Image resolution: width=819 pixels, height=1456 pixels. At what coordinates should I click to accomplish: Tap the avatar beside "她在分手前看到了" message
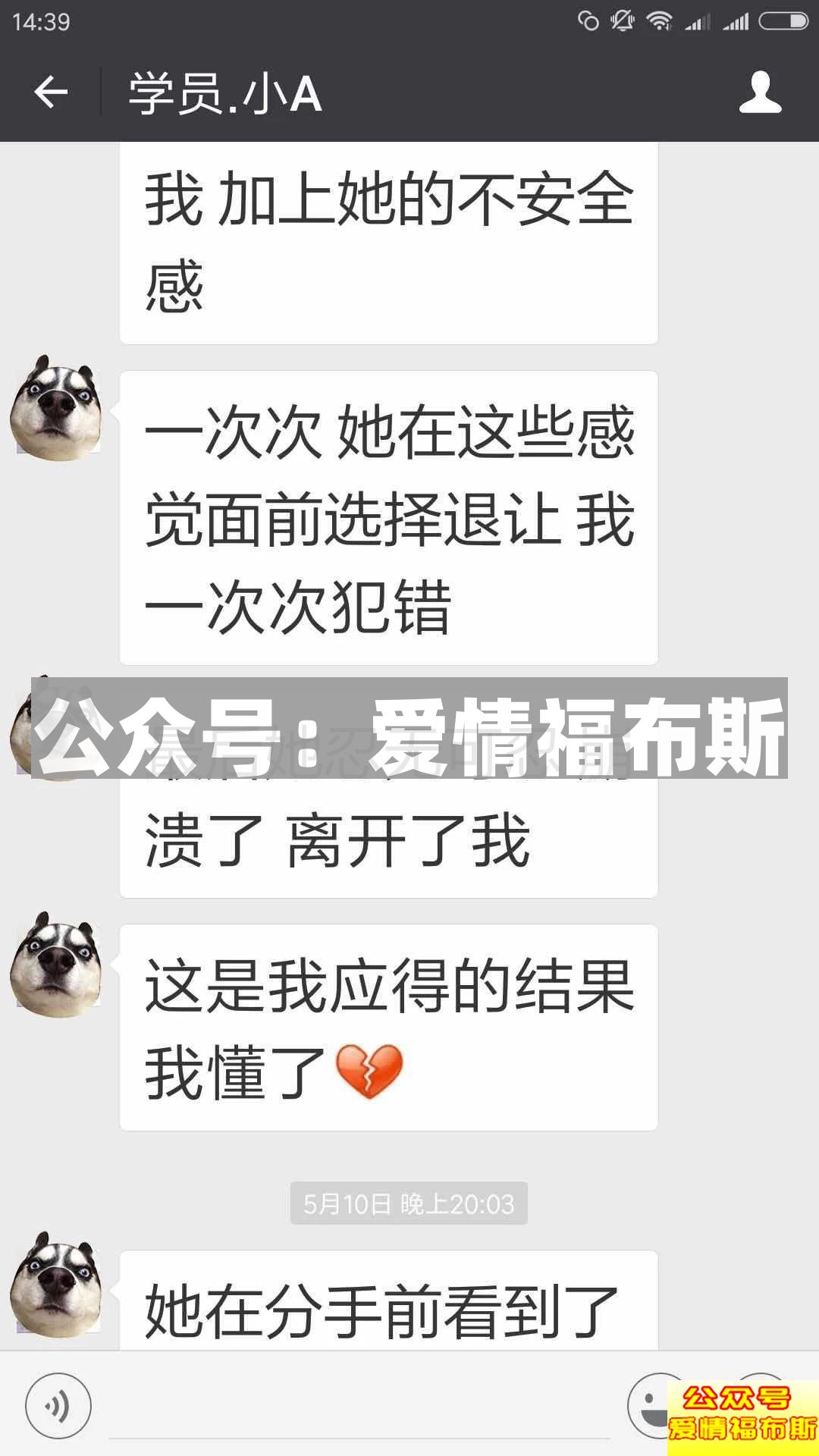tap(55, 1285)
